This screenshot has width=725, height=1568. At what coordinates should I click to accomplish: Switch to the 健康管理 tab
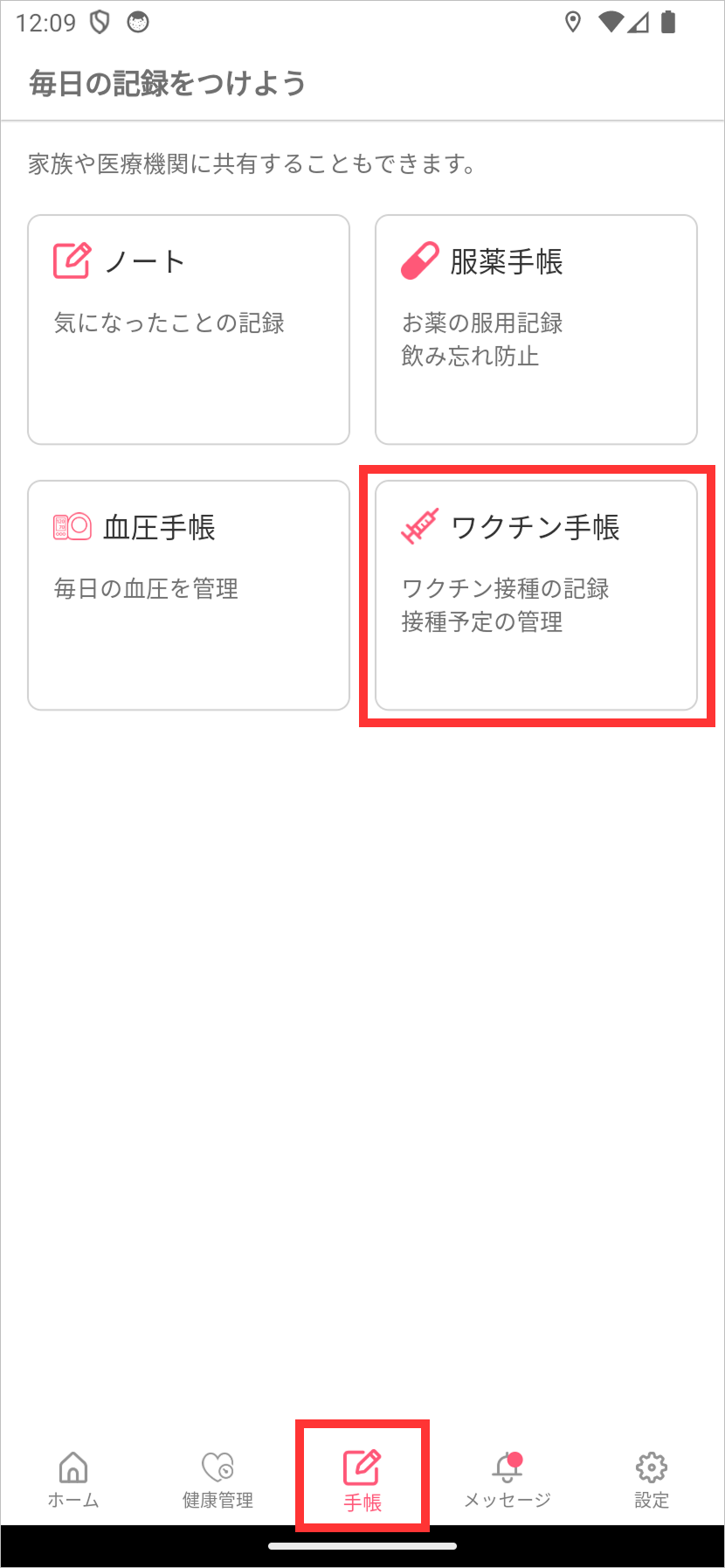click(x=217, y=1480)
